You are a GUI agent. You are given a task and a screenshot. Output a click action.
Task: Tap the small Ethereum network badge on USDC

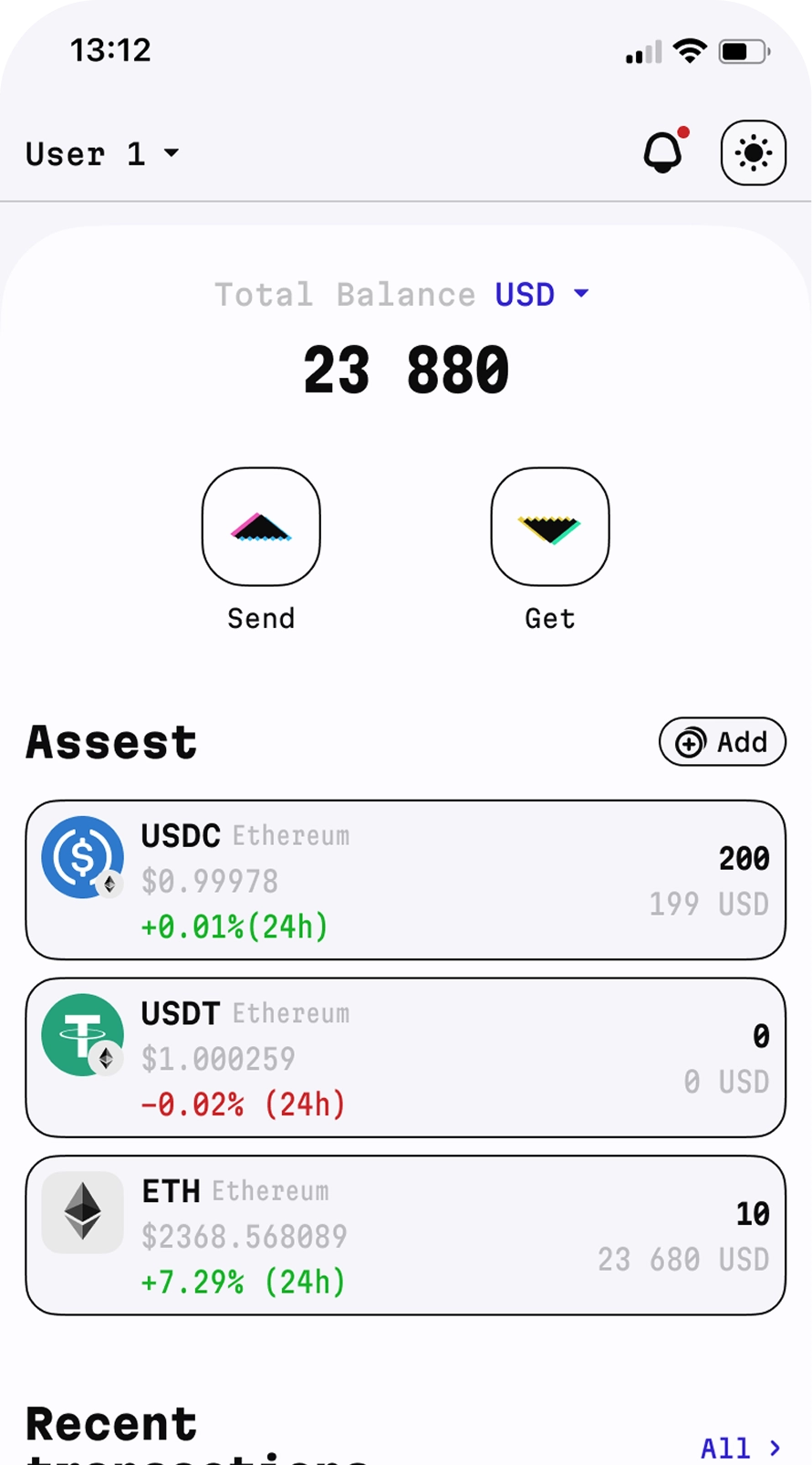[109, 885]
